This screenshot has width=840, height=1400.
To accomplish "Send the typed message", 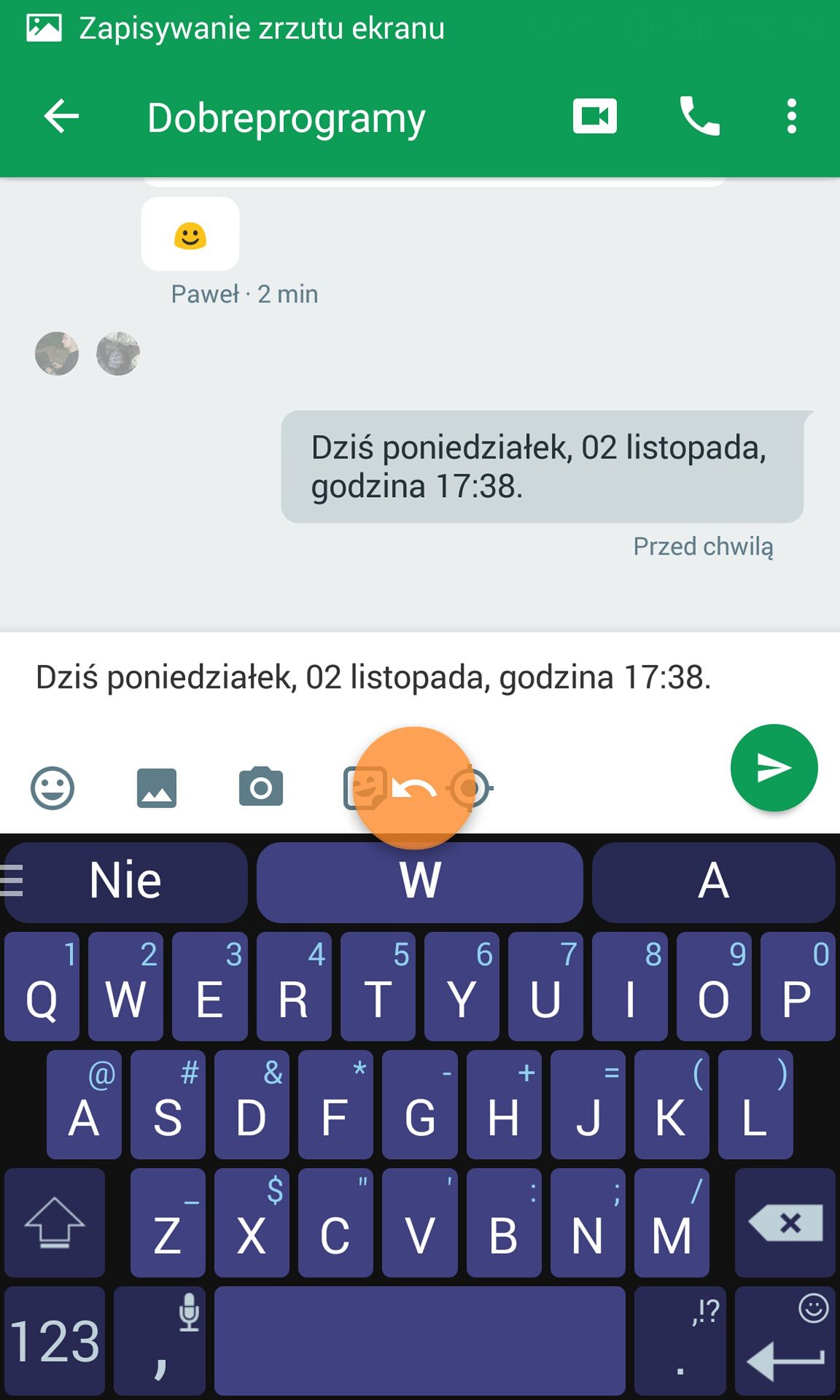I will click(x=774, y=768).
